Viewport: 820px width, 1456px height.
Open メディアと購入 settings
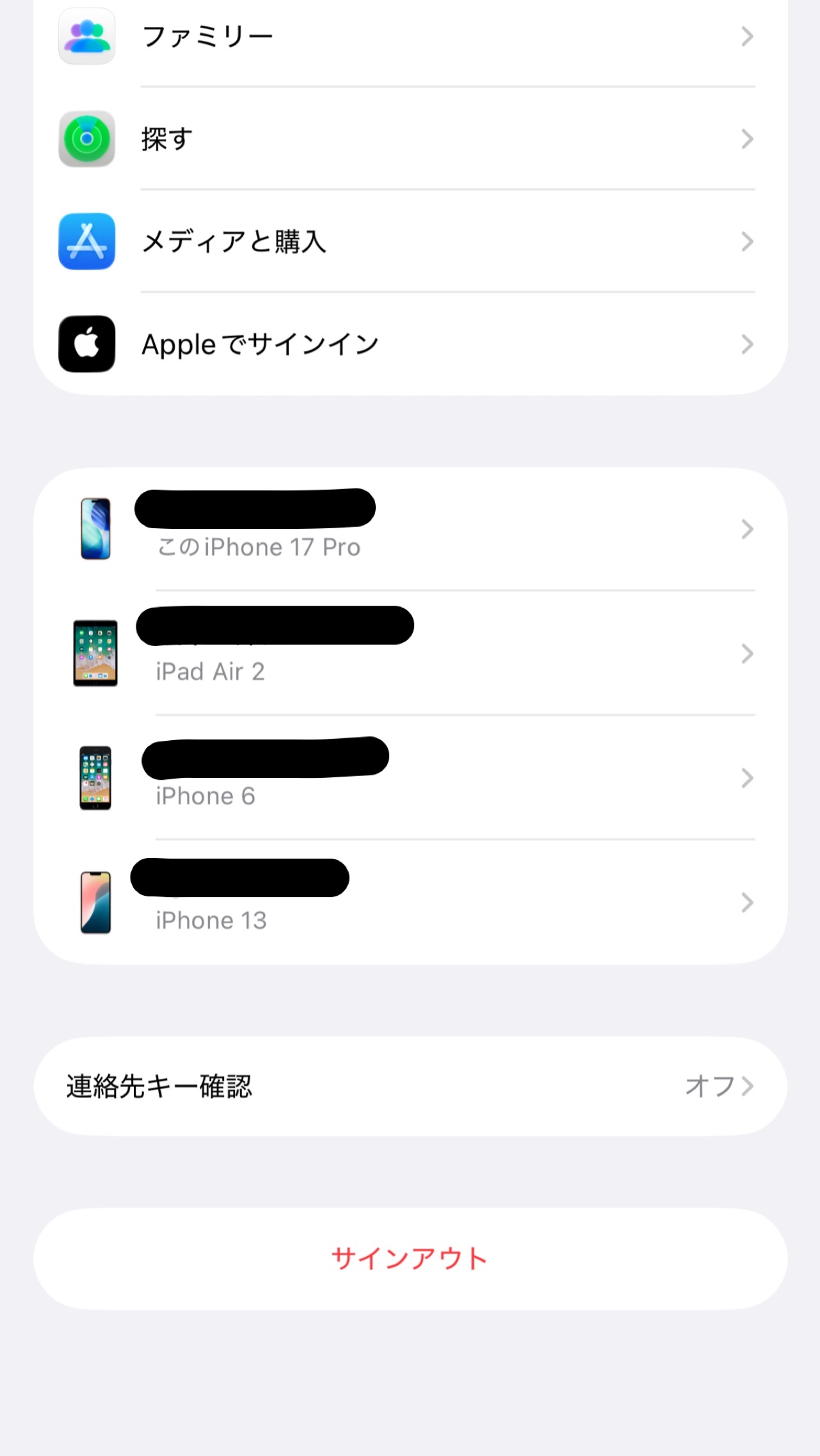[410, 241]
